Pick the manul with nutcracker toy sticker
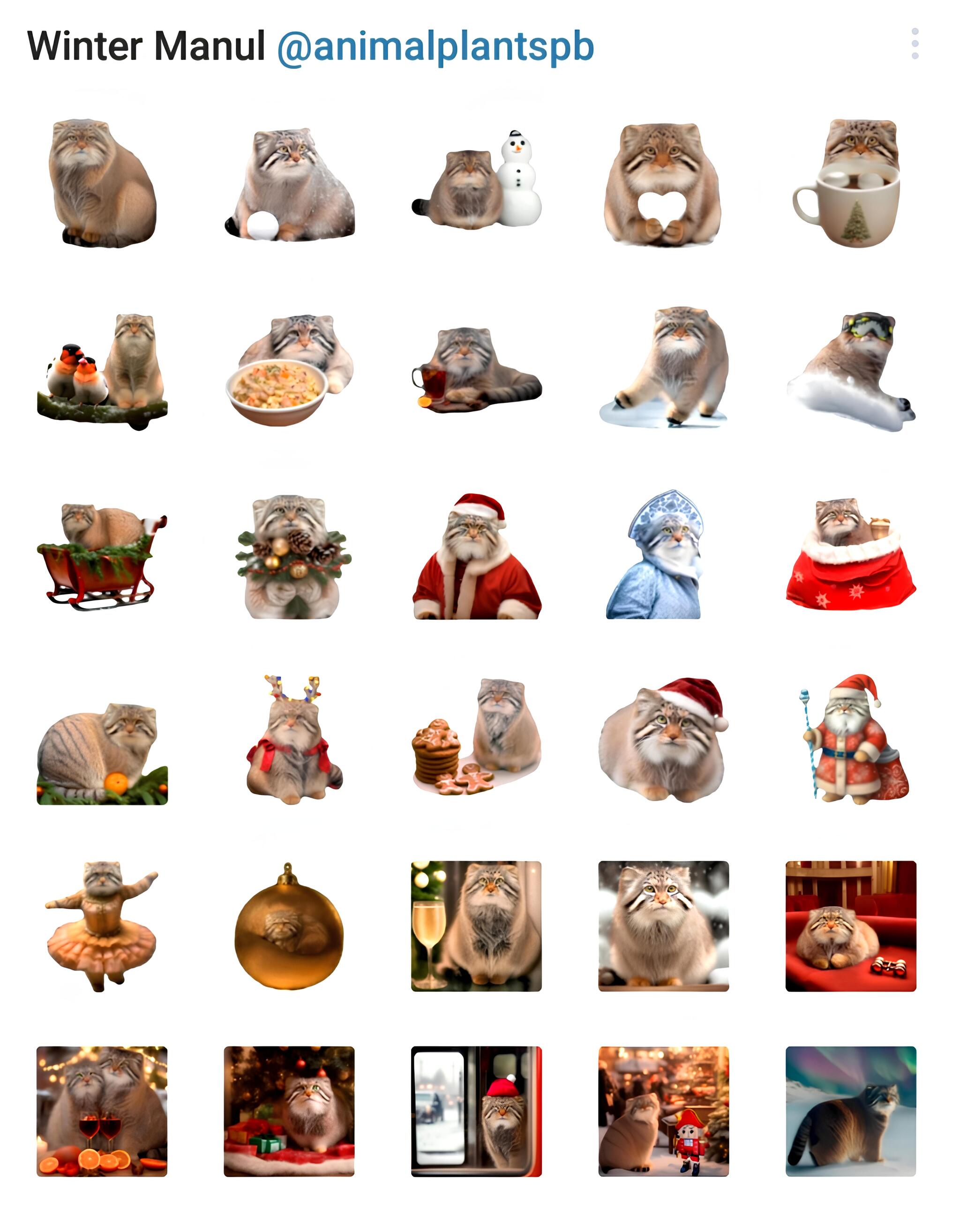Screen dimensions: 960x1232 (663, 1111)
